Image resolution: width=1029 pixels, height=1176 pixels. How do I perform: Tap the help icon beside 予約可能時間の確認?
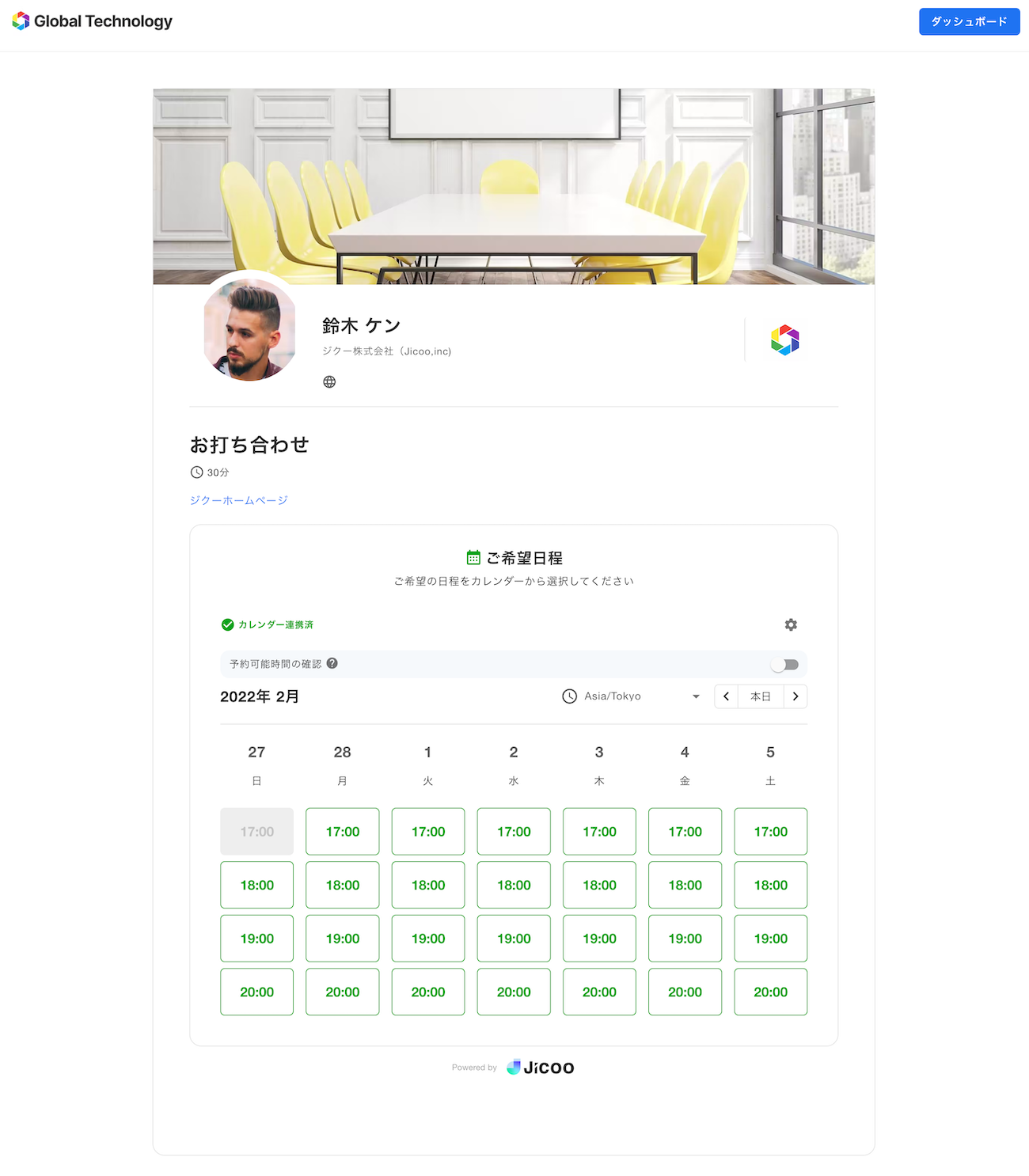click(x=332, y=663)
